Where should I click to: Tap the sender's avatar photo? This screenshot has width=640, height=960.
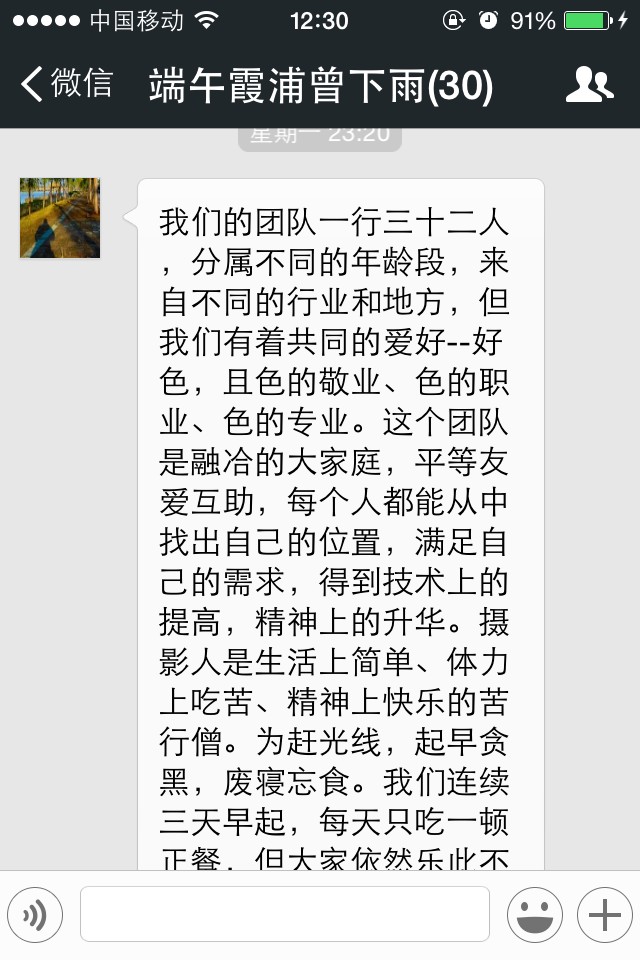coord(60,218)
